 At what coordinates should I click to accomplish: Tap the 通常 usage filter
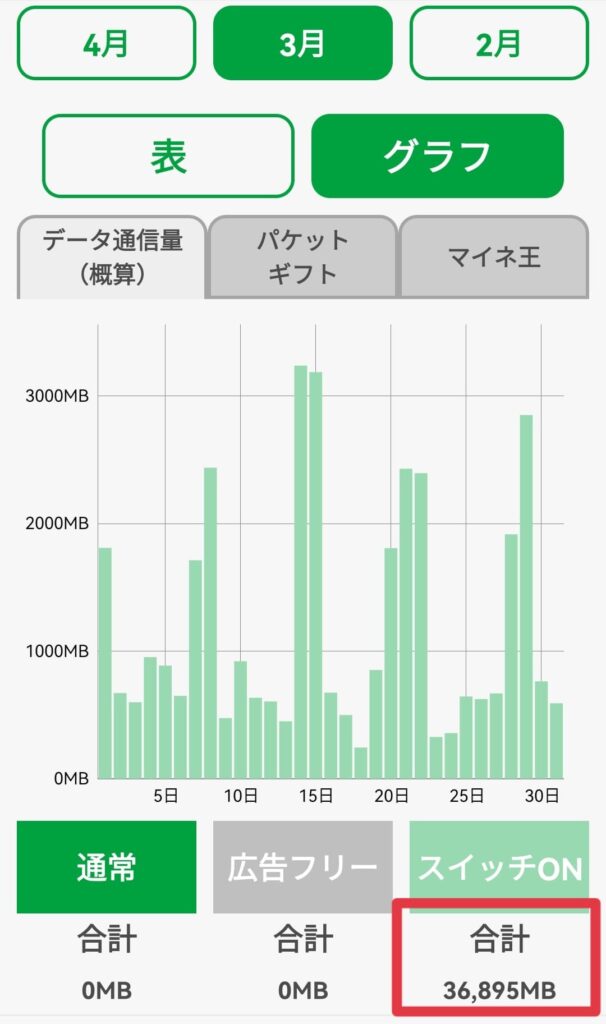click(x=106, y=867)
